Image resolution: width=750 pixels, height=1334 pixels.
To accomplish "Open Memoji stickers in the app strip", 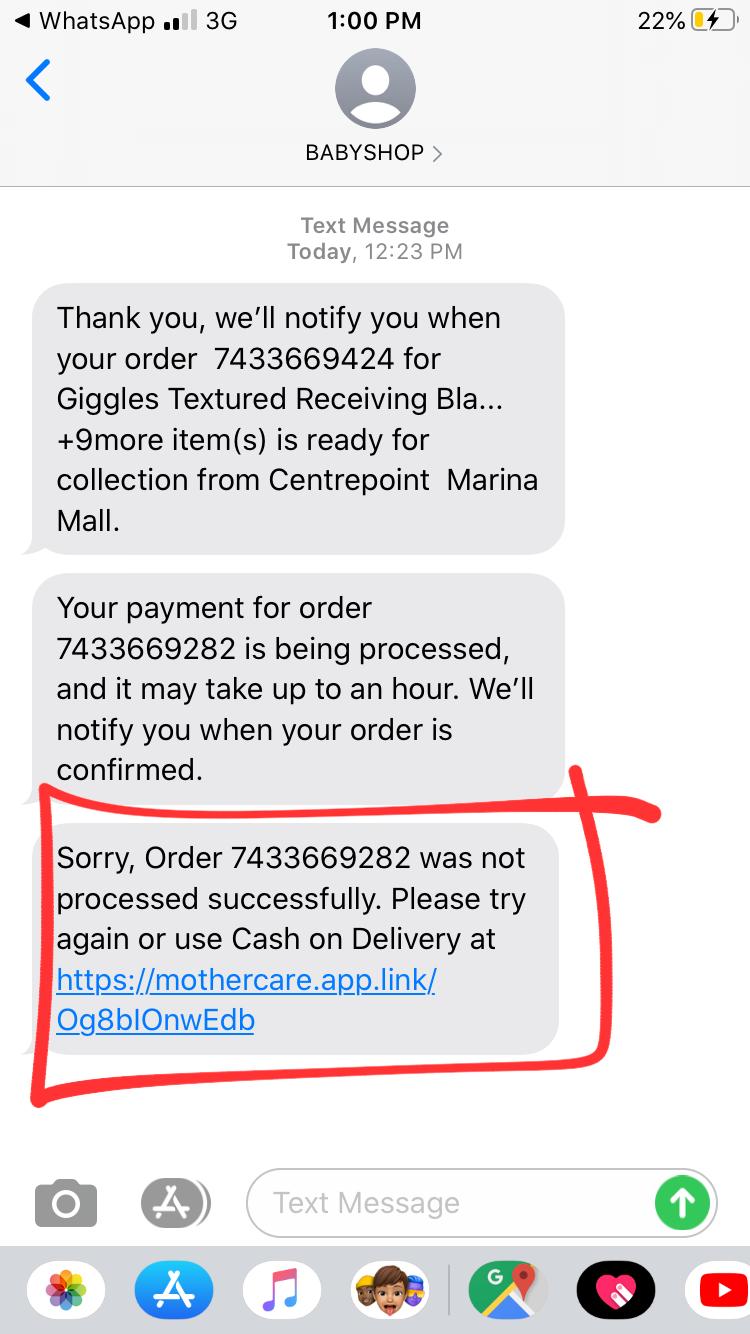I will 390,1290.
